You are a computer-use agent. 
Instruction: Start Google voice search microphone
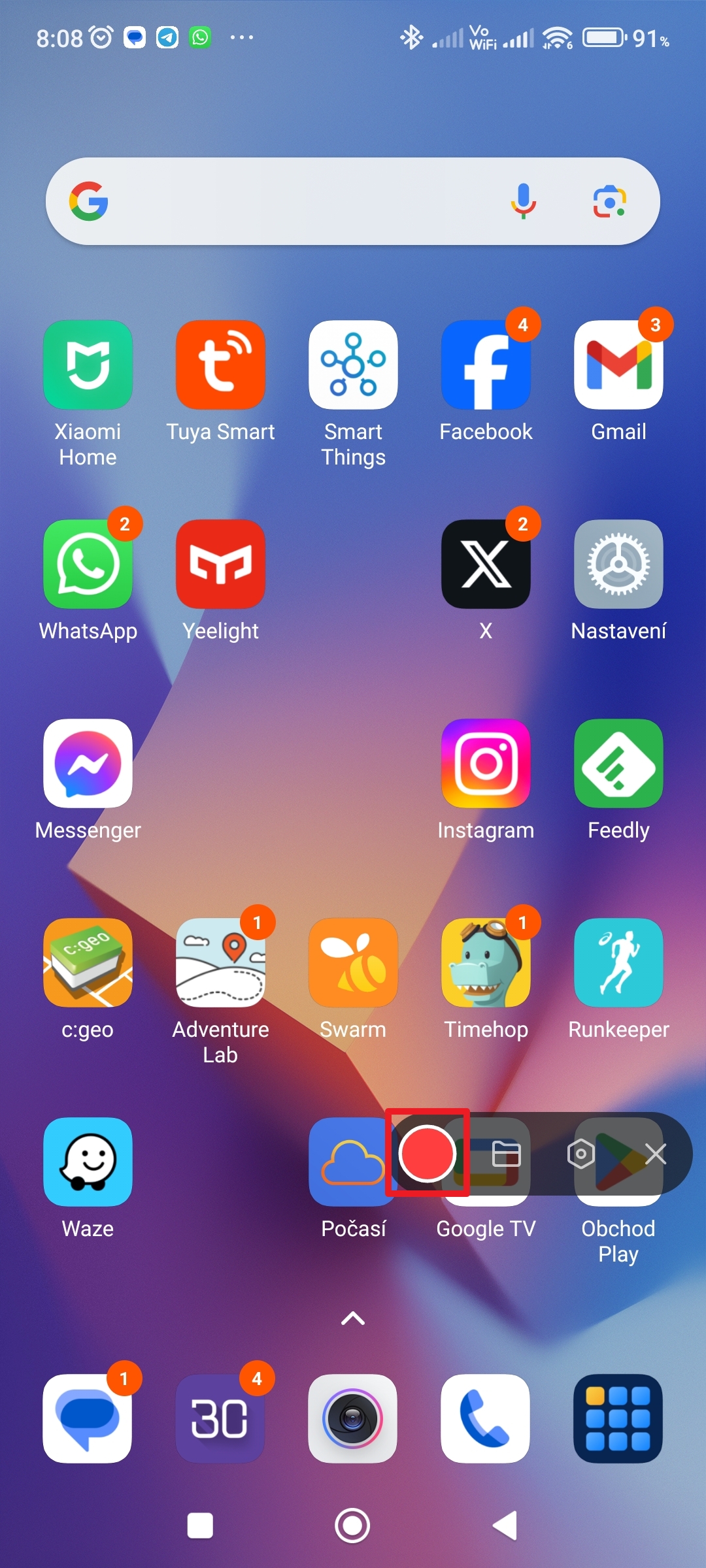523,201
